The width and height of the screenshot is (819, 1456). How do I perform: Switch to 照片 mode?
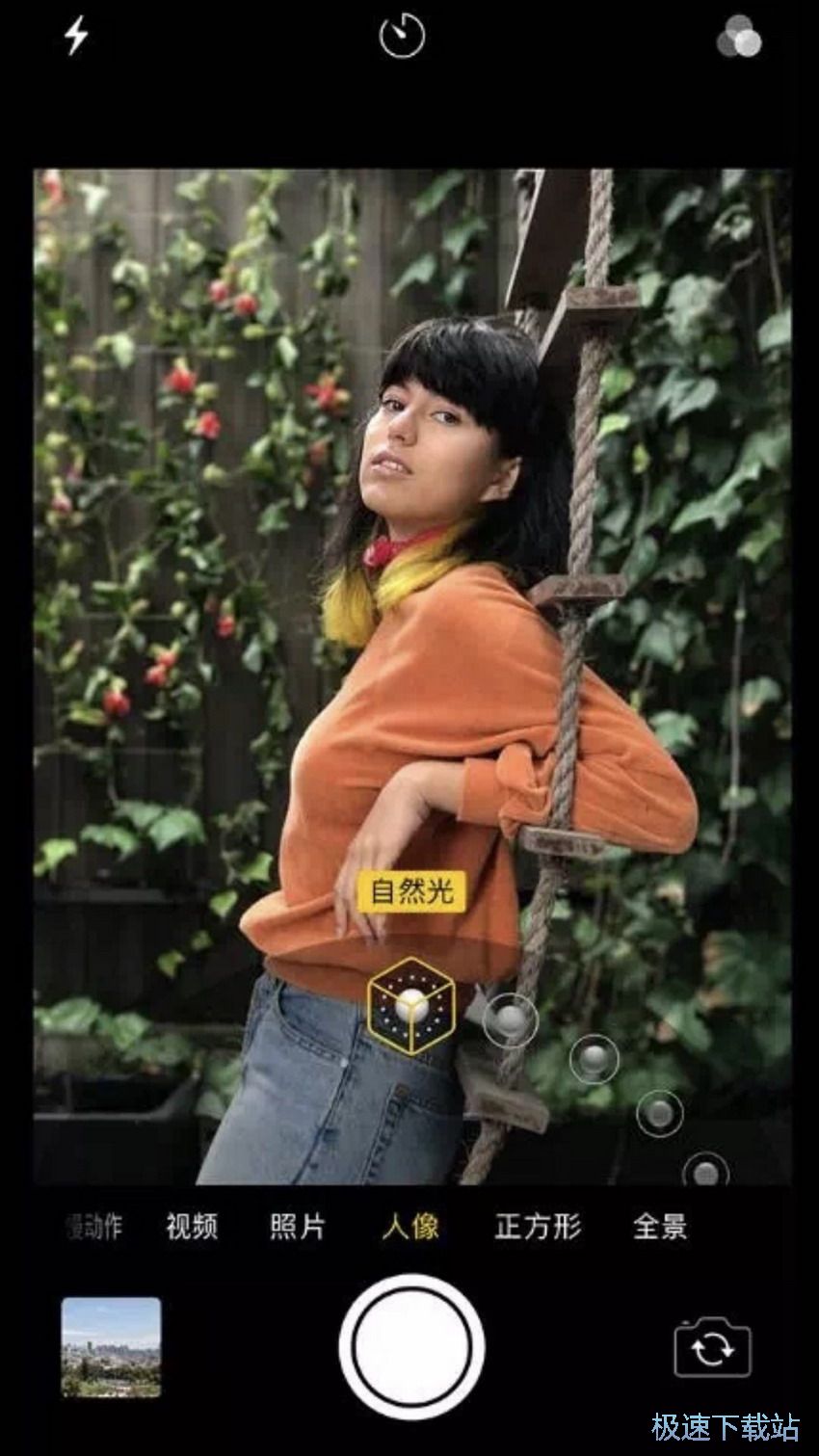[297, 1227]
